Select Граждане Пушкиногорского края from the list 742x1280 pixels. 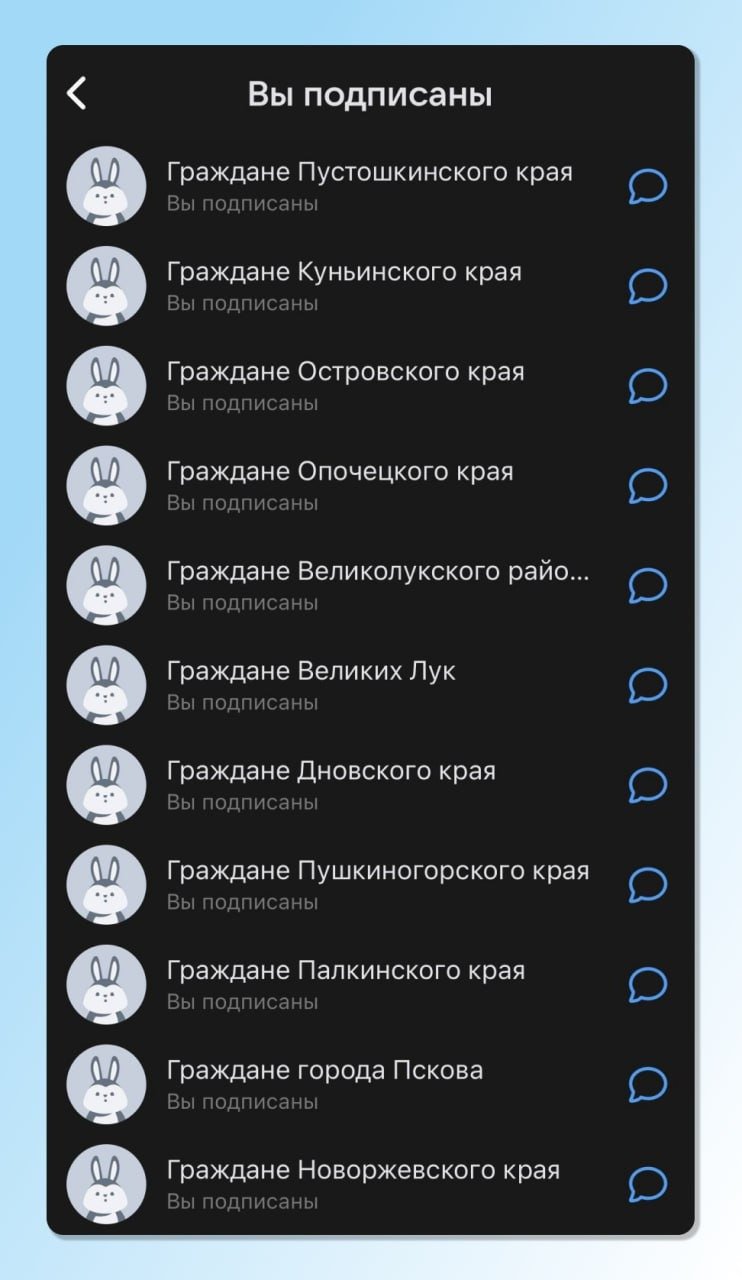(379, 871)
